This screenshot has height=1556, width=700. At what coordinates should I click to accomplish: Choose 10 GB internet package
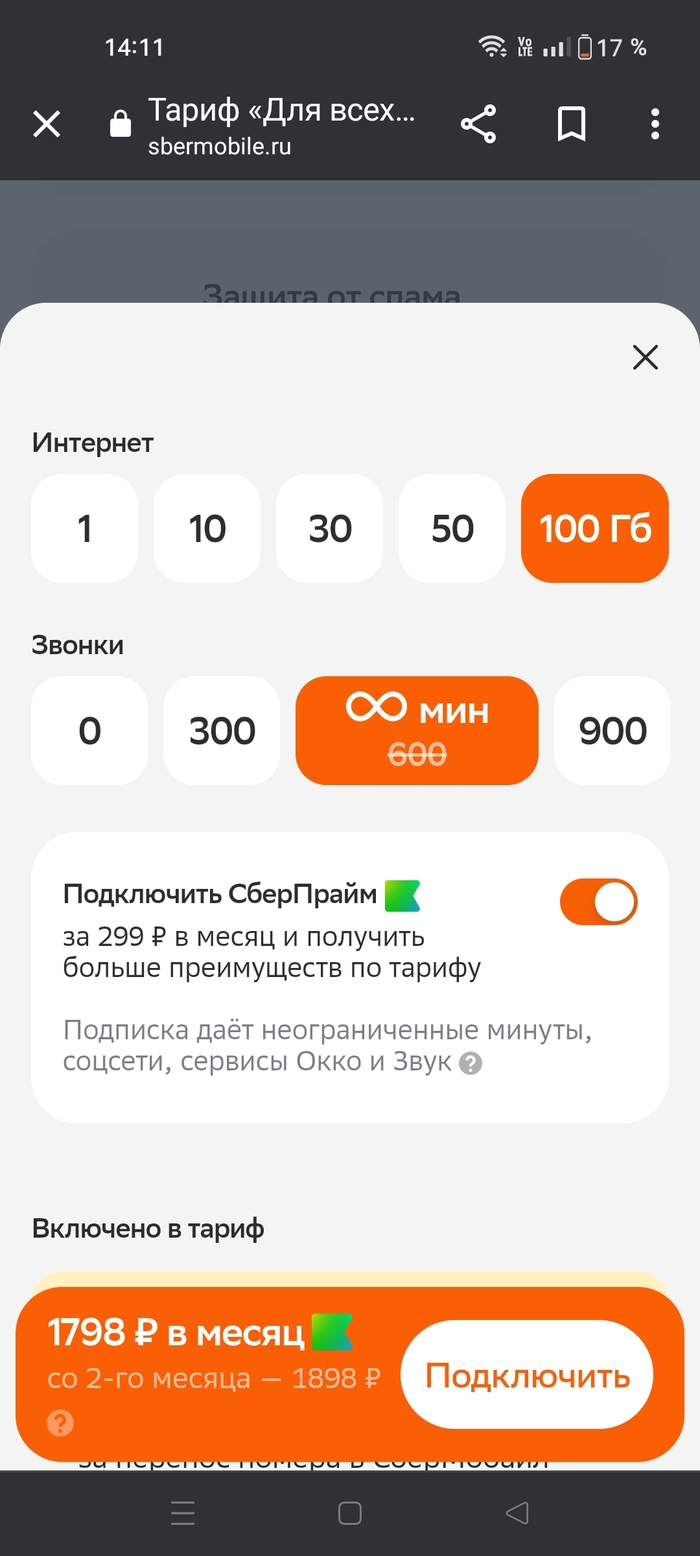(x=207, y=528)
